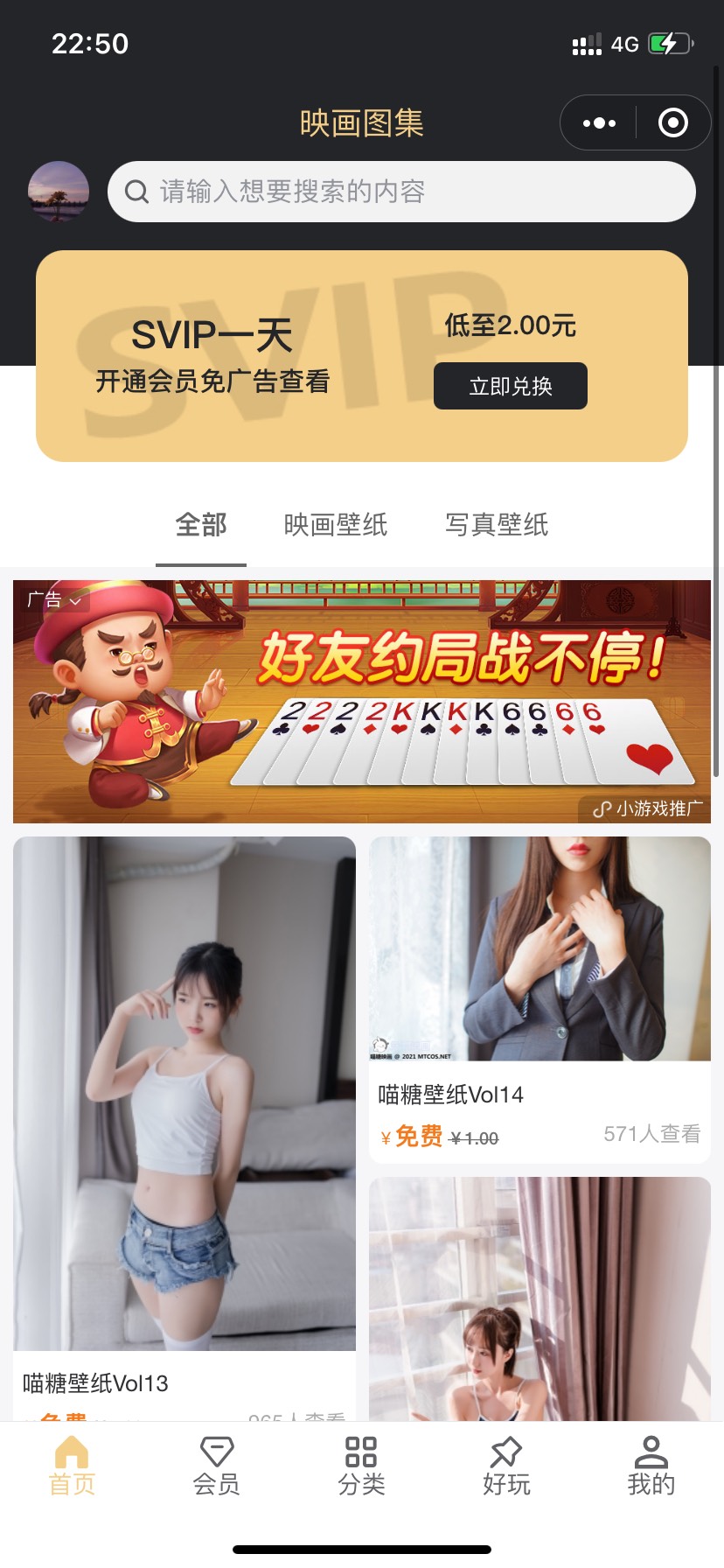Open the 分类 category grid icon
This screenshot has width=724, height=1568.
(x=361, y=1452)
